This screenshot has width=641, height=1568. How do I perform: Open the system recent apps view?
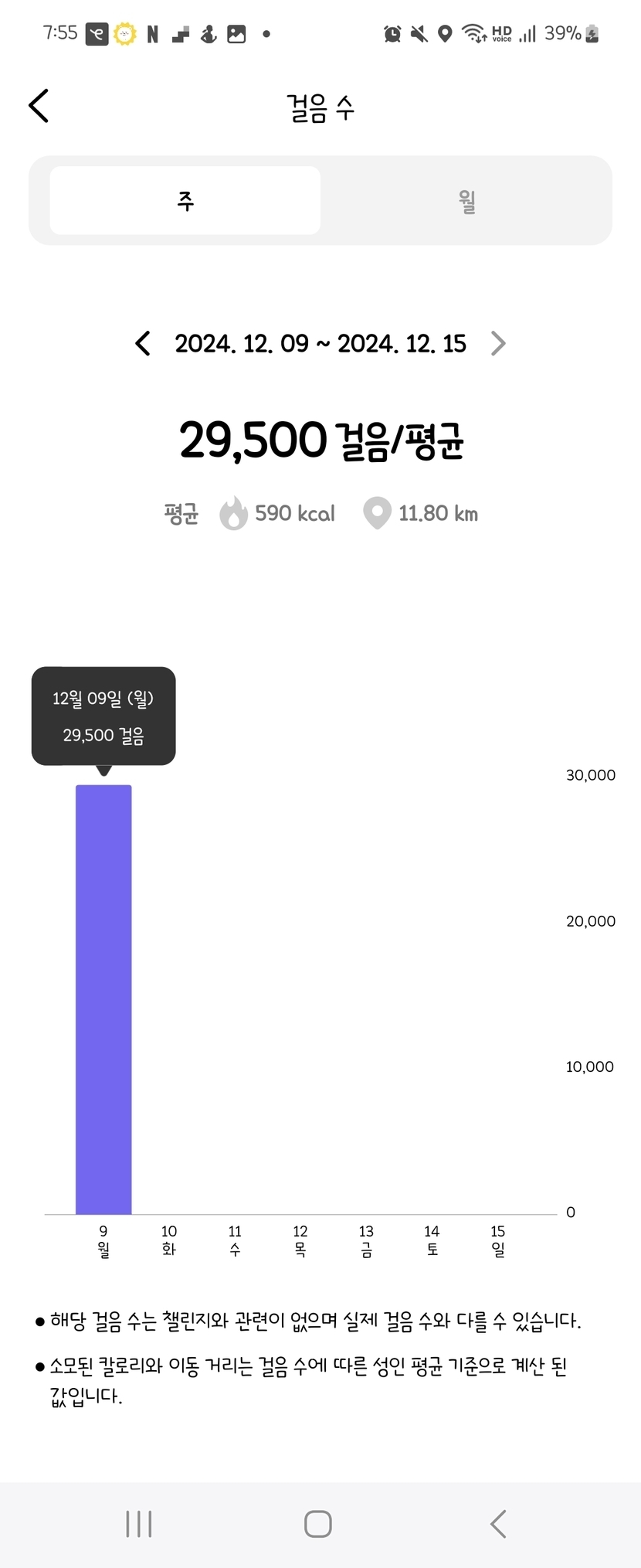[x=139, y=1524]
